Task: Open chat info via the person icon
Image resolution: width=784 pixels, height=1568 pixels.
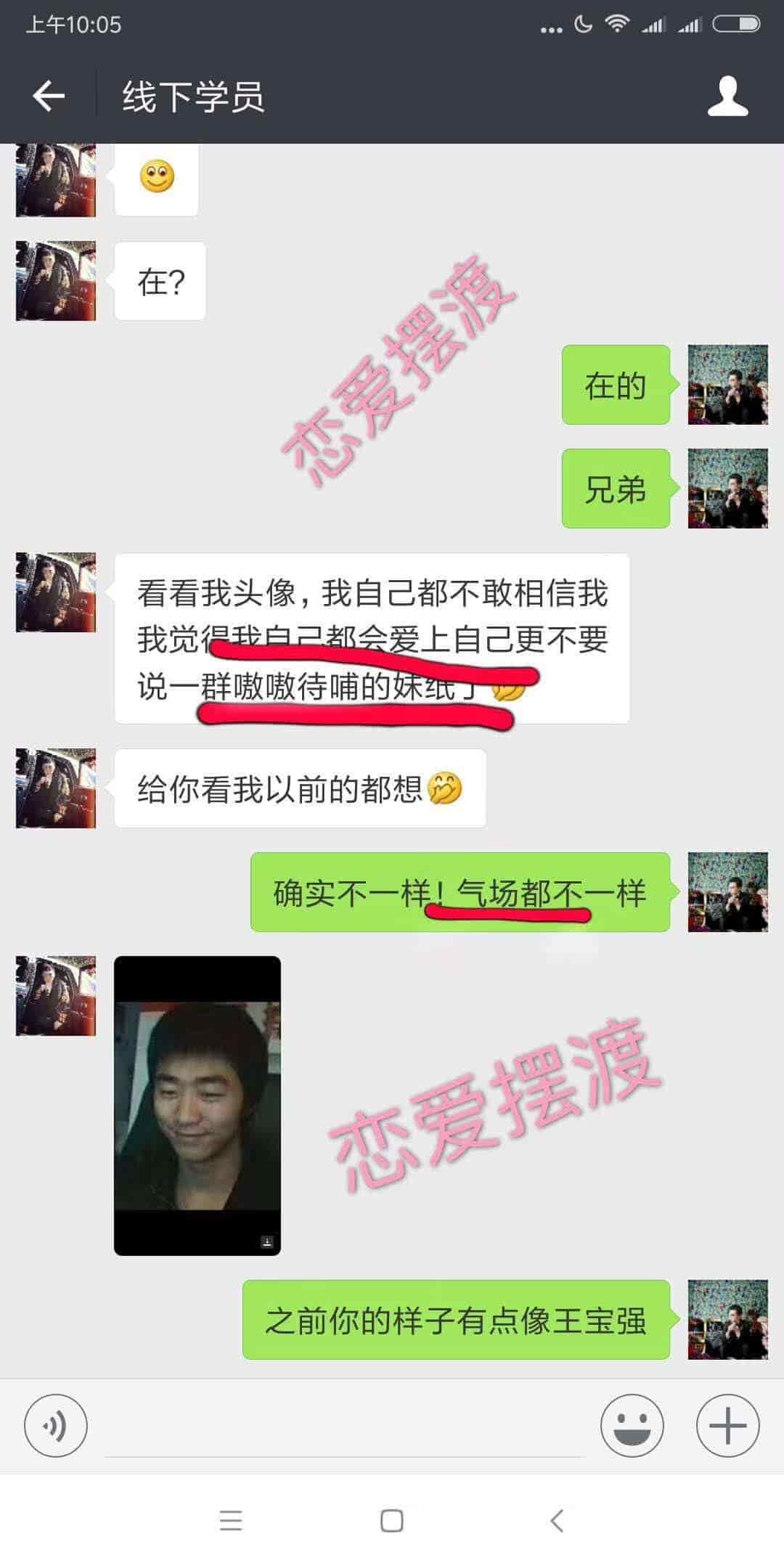Action: coord(727,96)
